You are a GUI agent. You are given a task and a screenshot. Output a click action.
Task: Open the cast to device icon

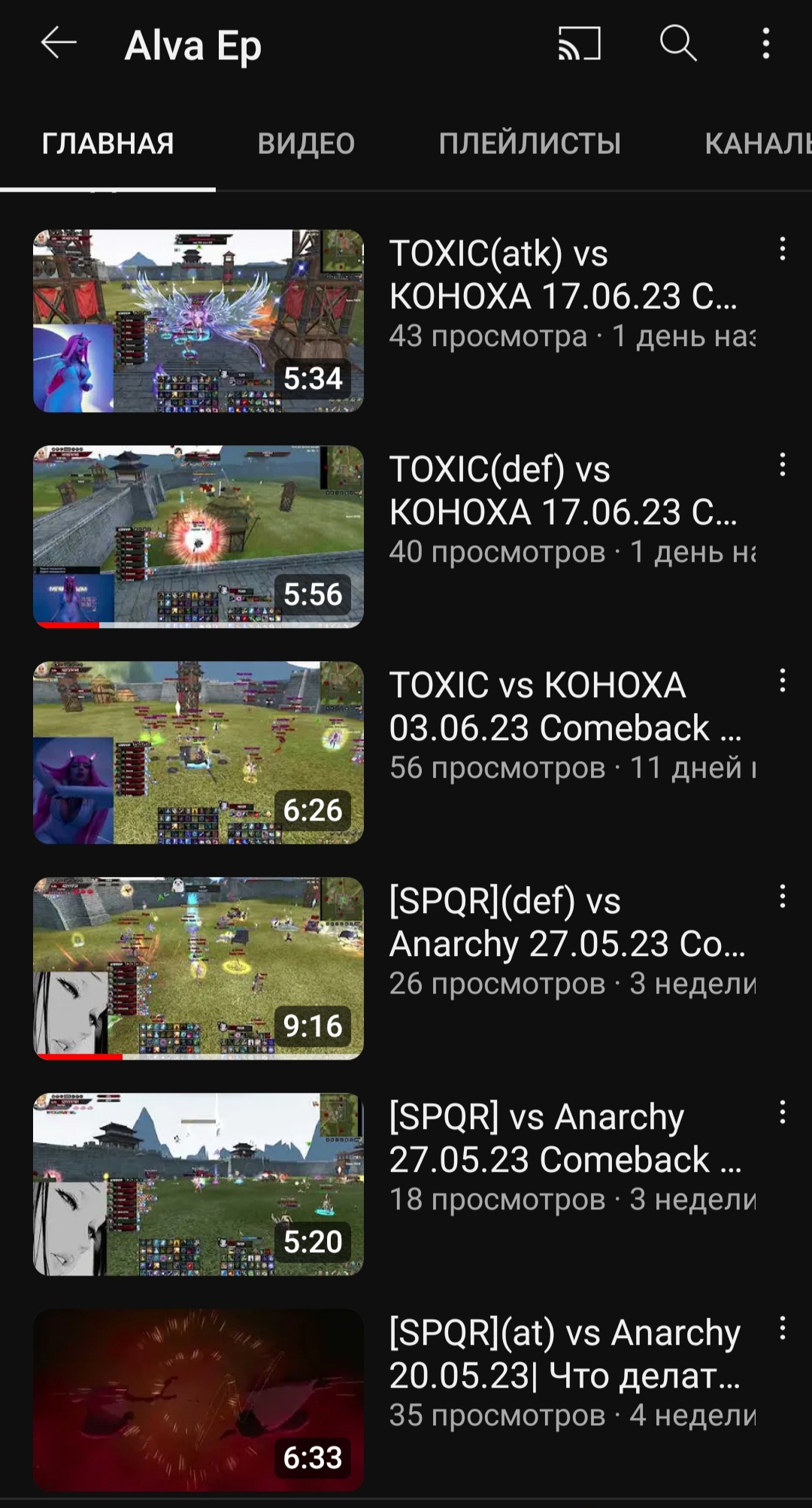click(x=579, y=44)
